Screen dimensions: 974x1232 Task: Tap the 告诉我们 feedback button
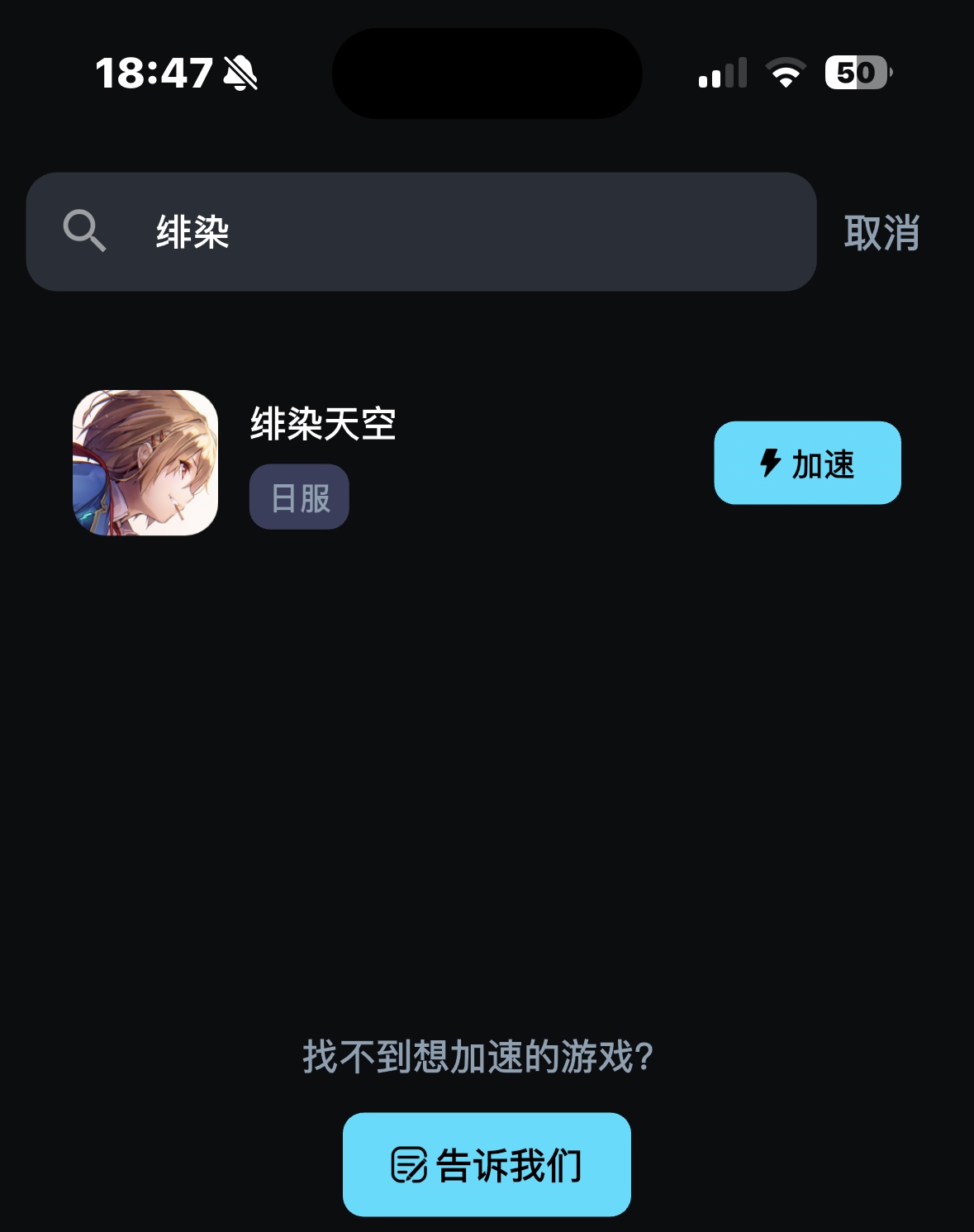pyautogui.click(x=487, y=1164)
